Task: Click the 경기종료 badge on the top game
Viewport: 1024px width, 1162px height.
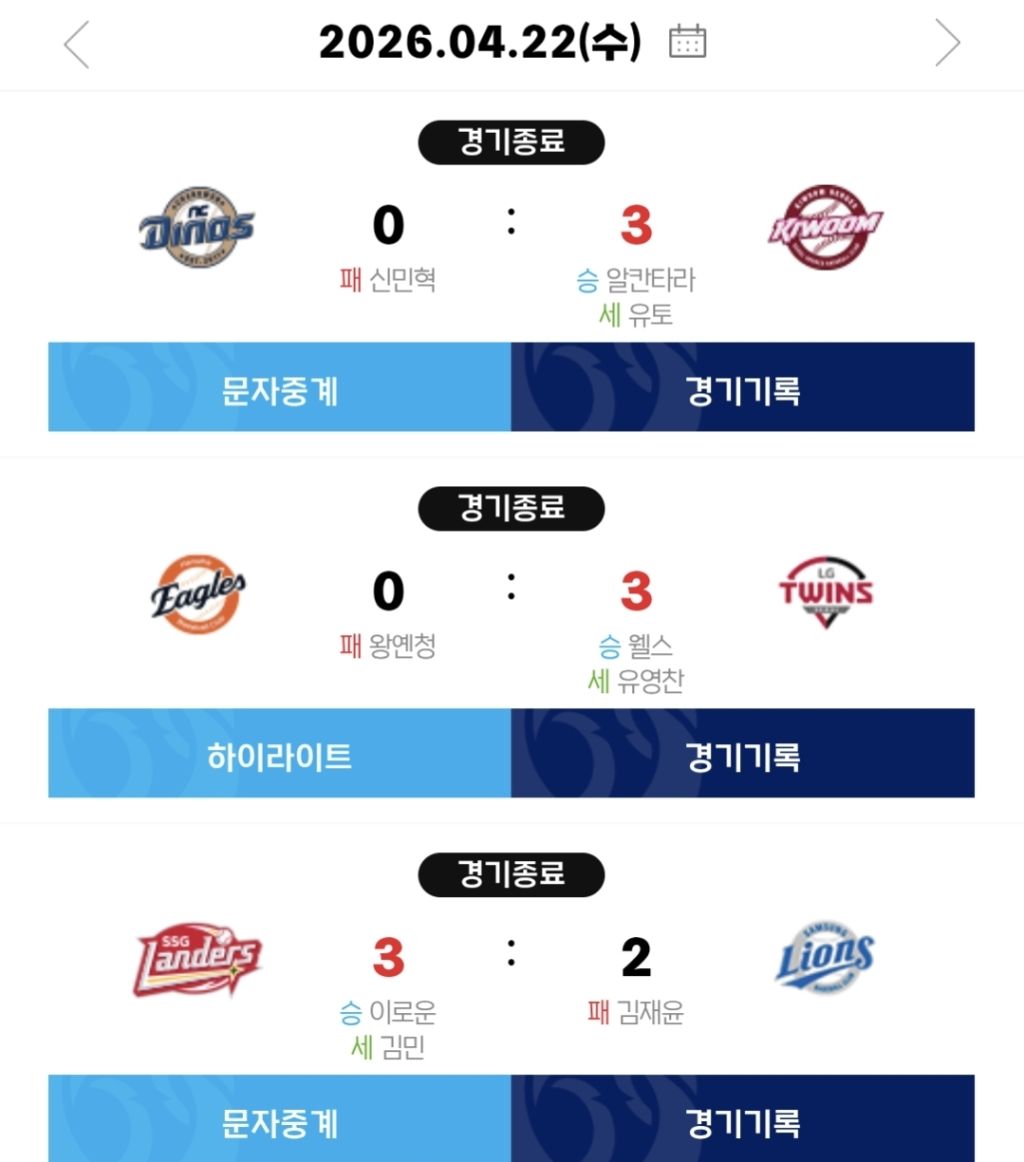Action: tap(511, 141)
